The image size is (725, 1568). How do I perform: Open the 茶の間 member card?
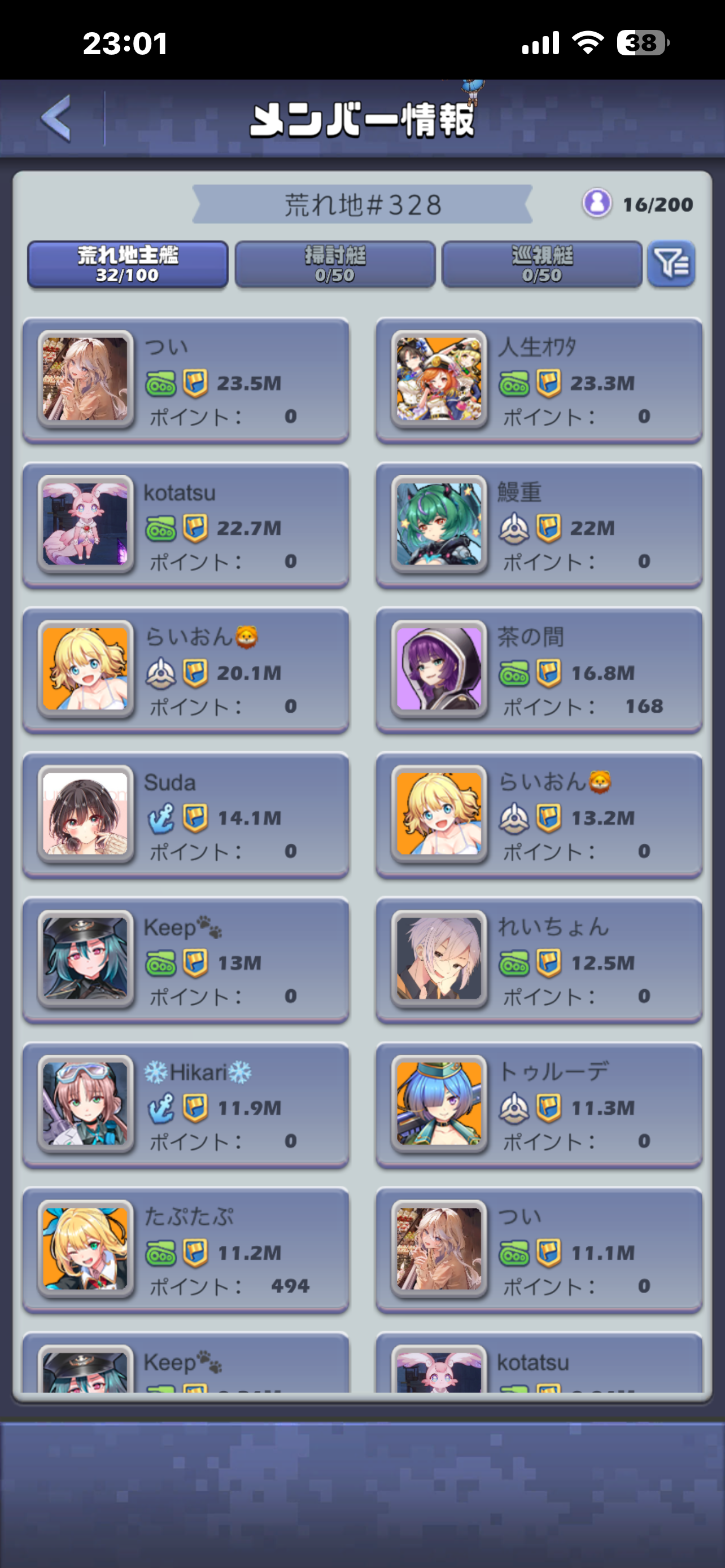(x=539, y=671)
